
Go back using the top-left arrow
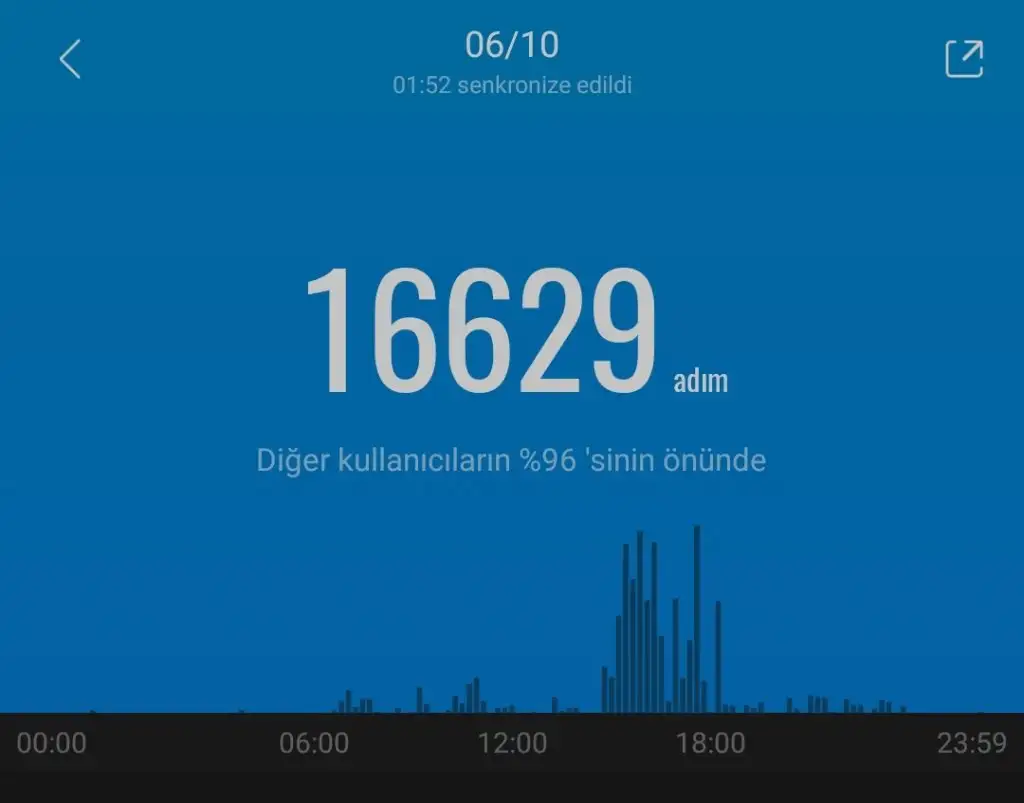pos(69,60)
